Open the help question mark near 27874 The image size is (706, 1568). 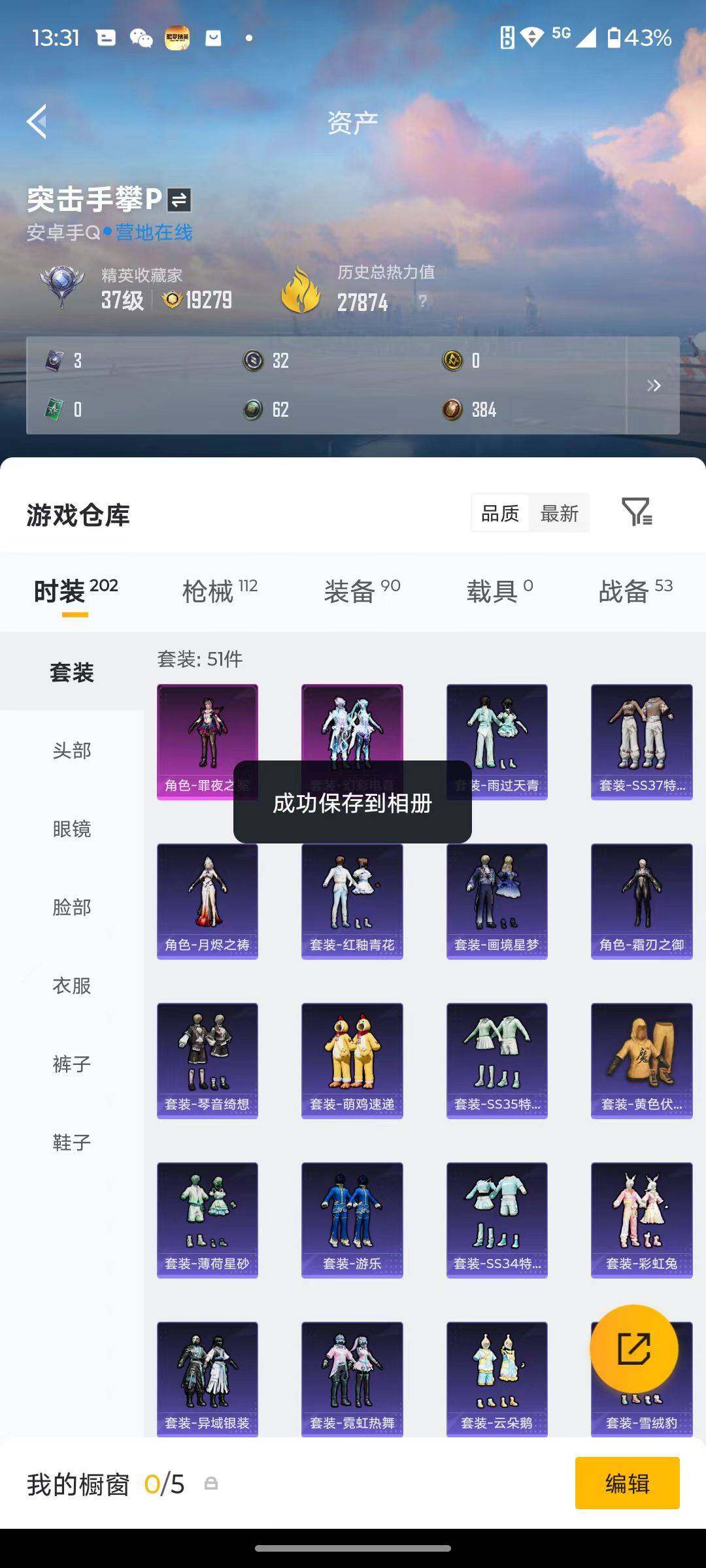(x=424, y=301)
